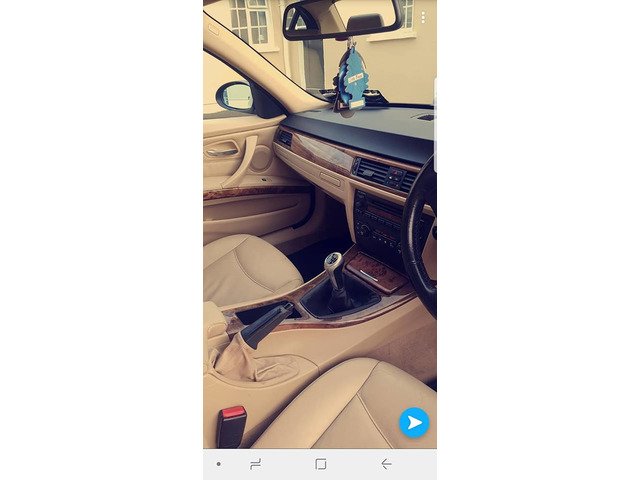The height and width of the screenshot is (480, 640).
Task: Open the recent apps view
Action: (x=255, y=464)
